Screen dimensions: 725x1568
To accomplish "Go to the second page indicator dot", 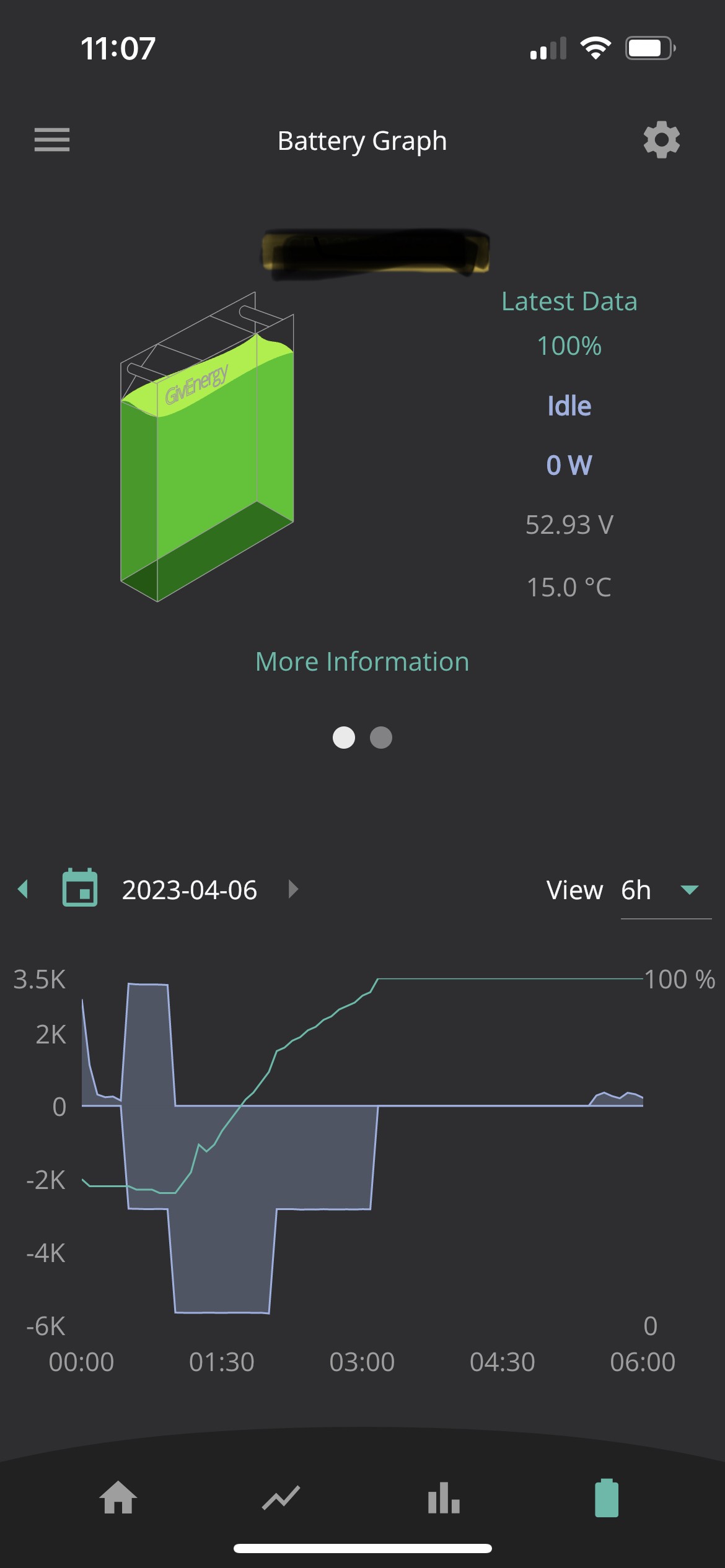I will 381,738.
